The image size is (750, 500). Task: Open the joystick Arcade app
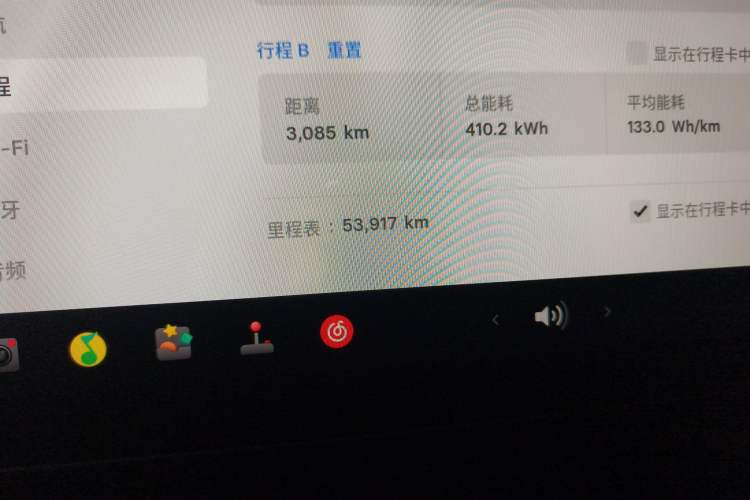click(x=257, y=338)
